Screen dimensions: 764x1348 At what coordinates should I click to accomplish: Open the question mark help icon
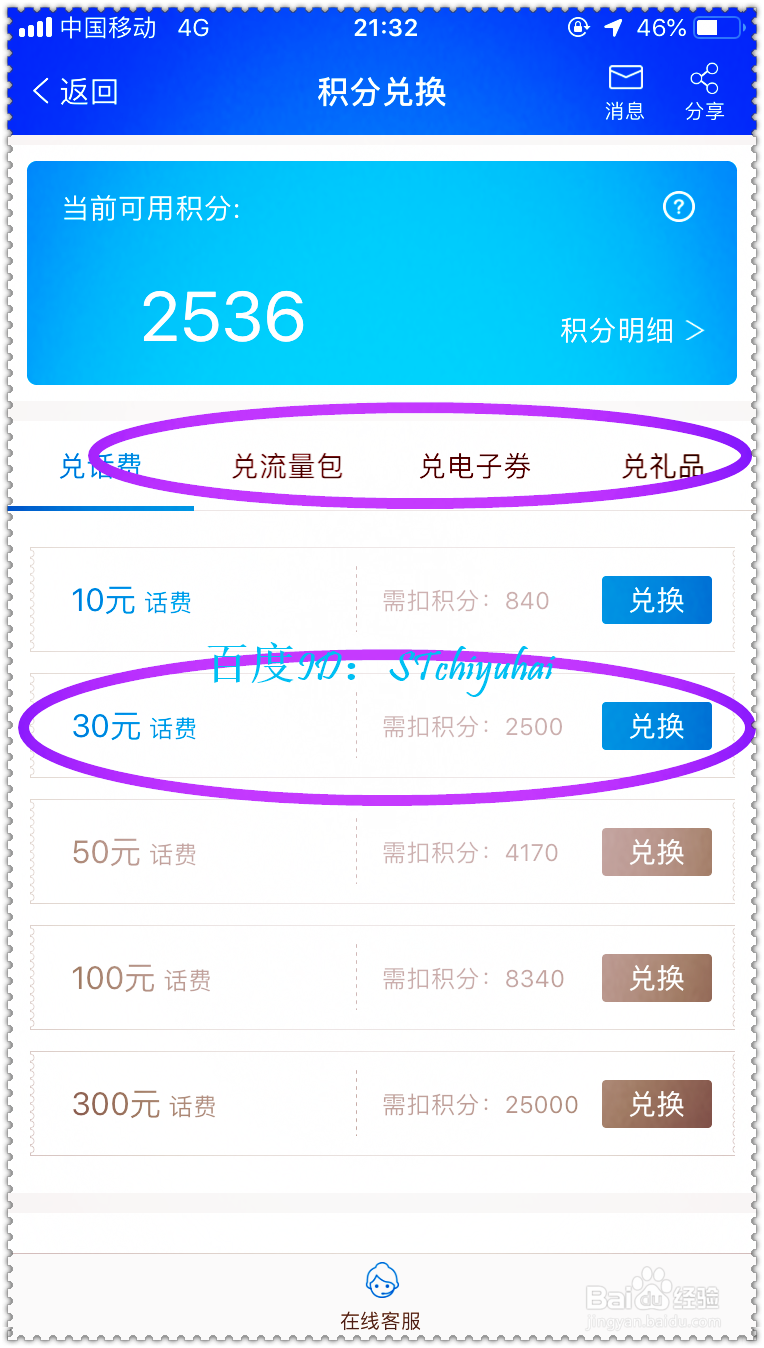tap(679, 207)
